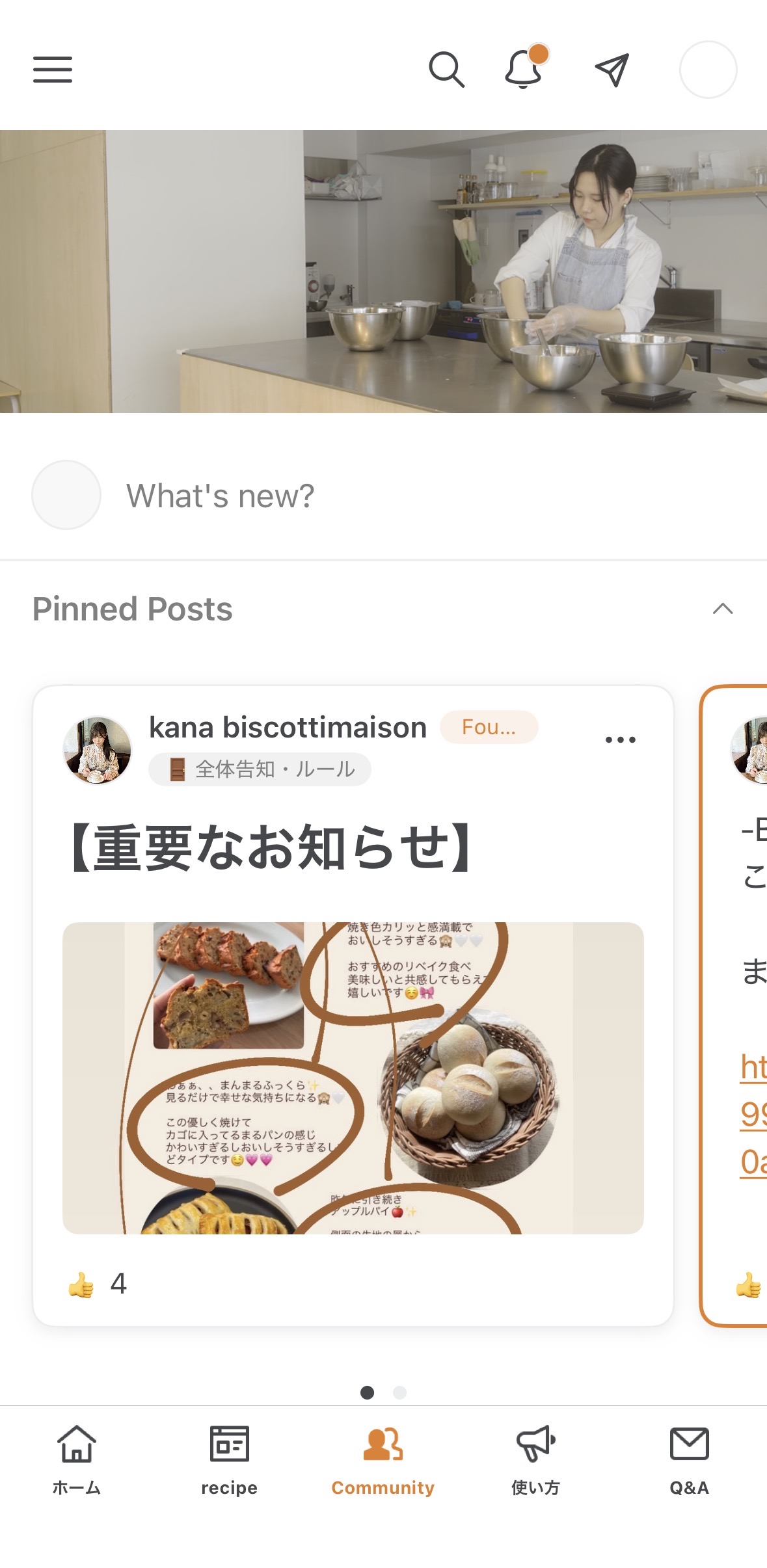Switch to the ホーム tab
The height and width of the screenshot is (1568, 767).
(77, 1461)
